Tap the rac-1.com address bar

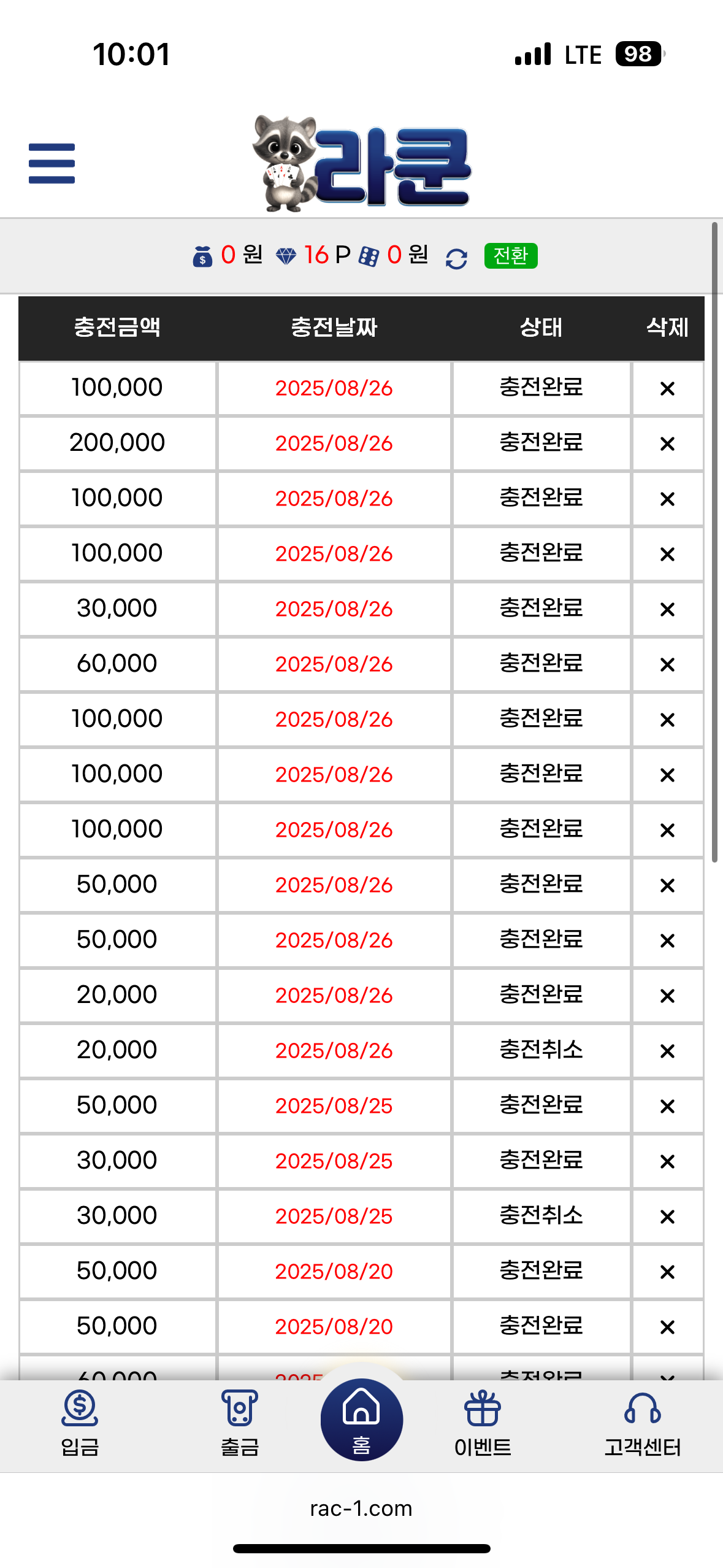361,1508
